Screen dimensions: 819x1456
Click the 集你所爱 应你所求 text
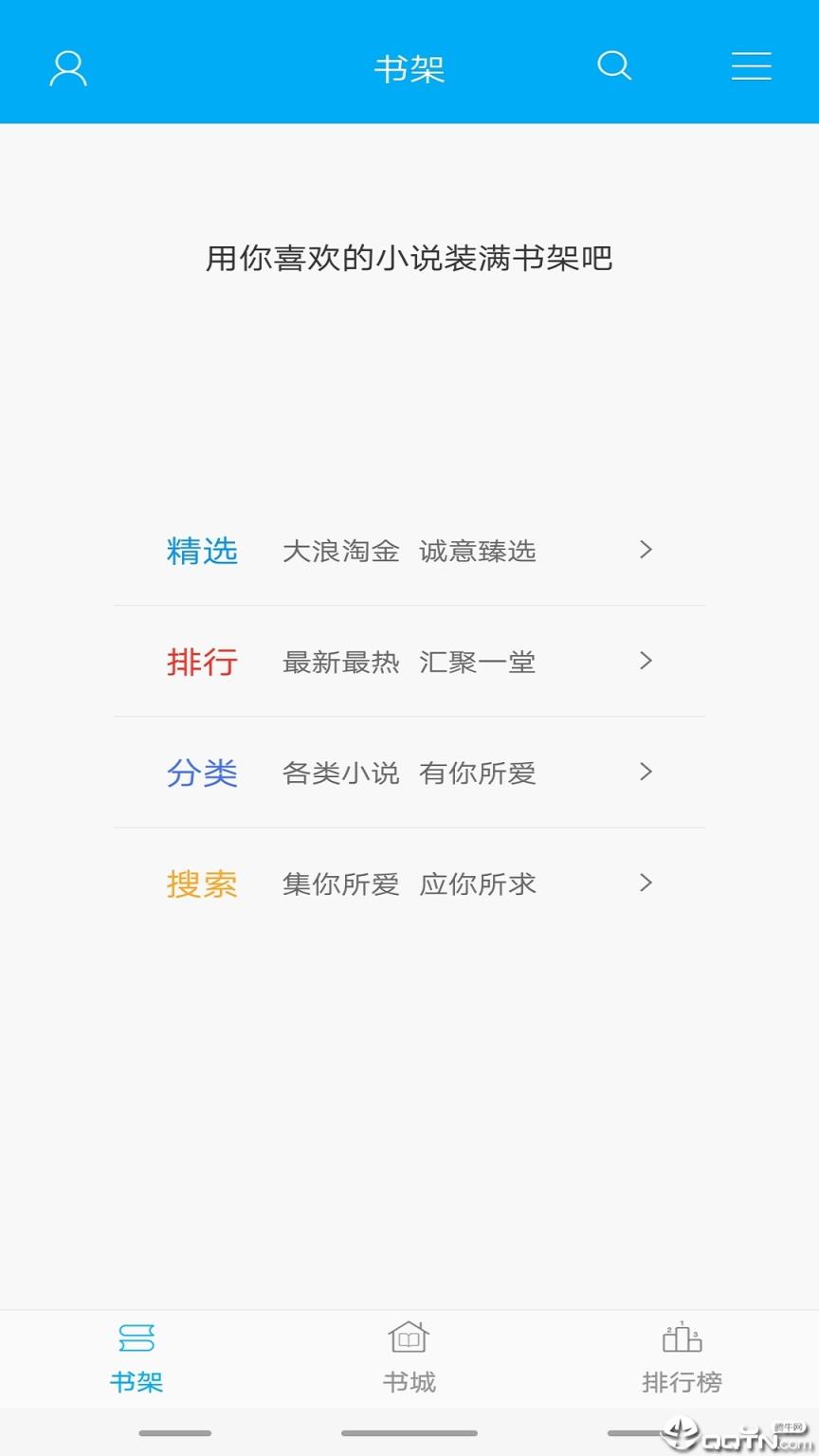[410, 883]
